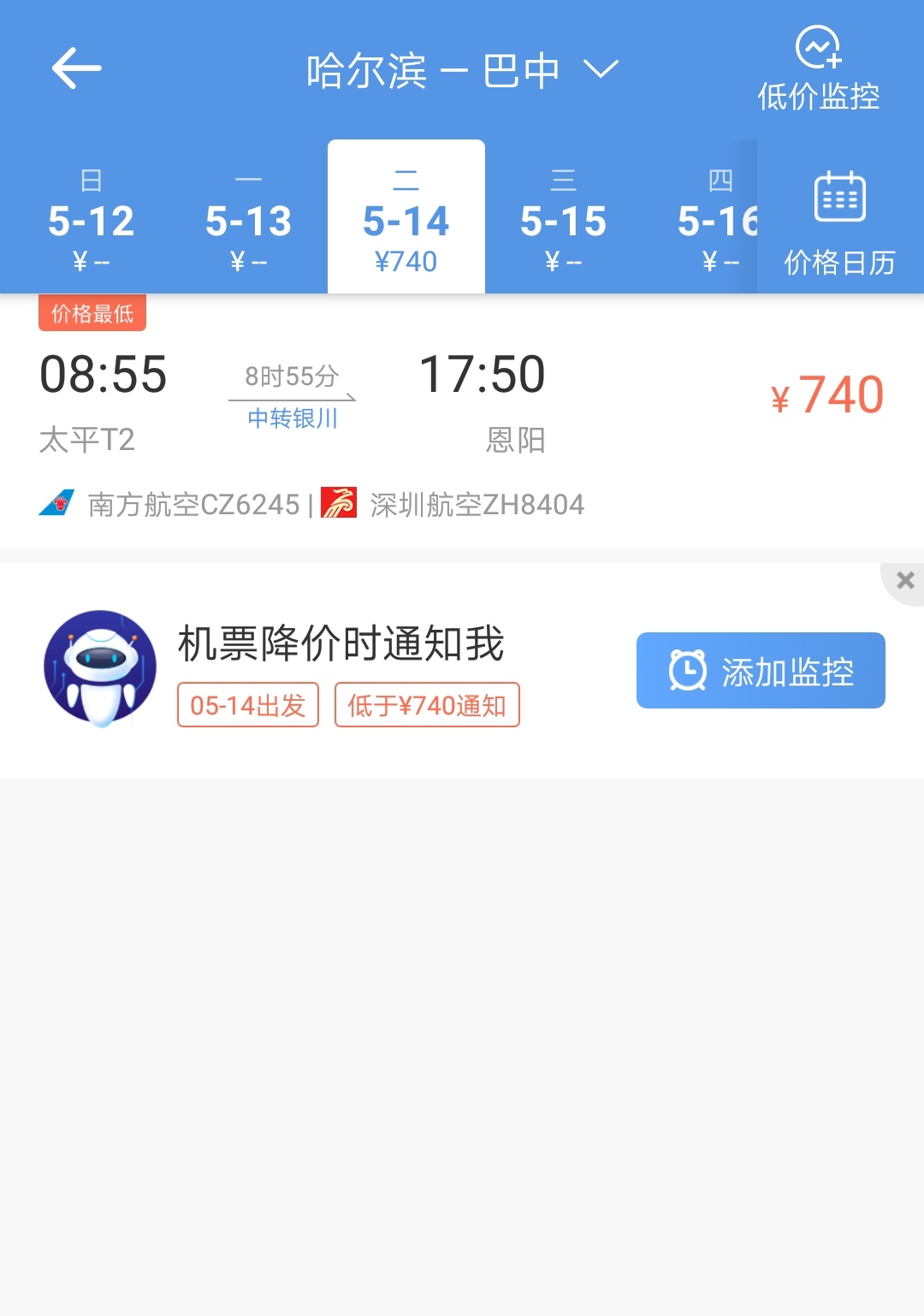Open 低价监控 price monitoring
This screenshot has width=924, height=1316.
click(818, 70)
